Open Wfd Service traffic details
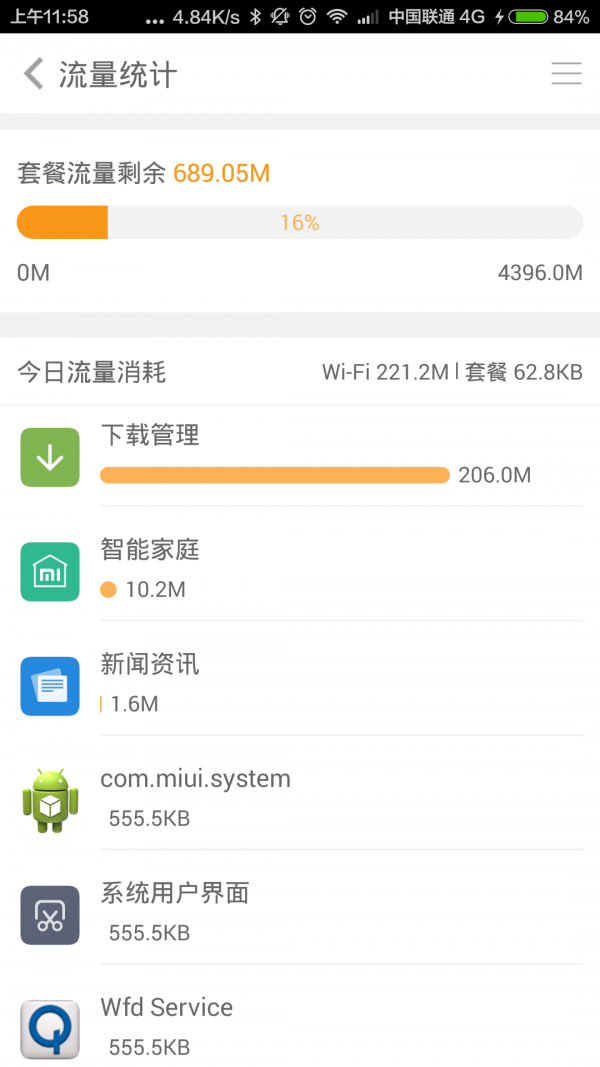The image size is (600, 1067). pyautogui.click(x=300, y=1025)
